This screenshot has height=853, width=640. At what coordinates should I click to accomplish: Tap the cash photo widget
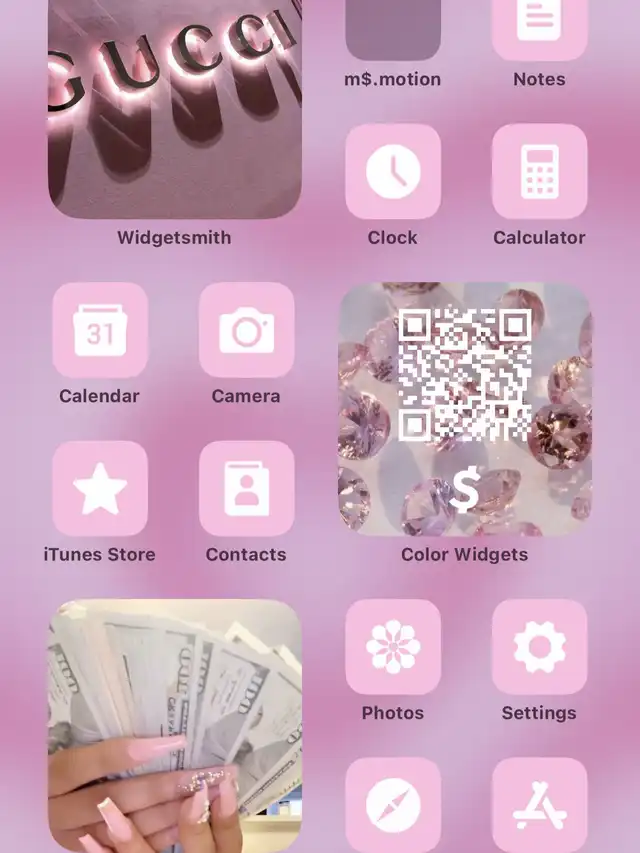coord(174,725)
